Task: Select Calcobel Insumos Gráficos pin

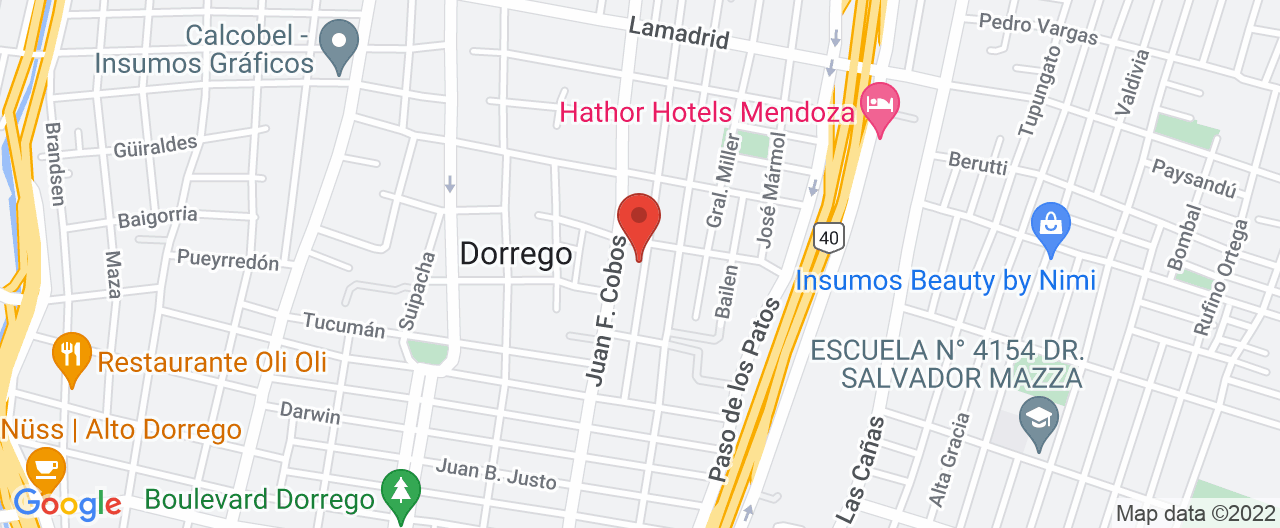Action: [339, 46]
